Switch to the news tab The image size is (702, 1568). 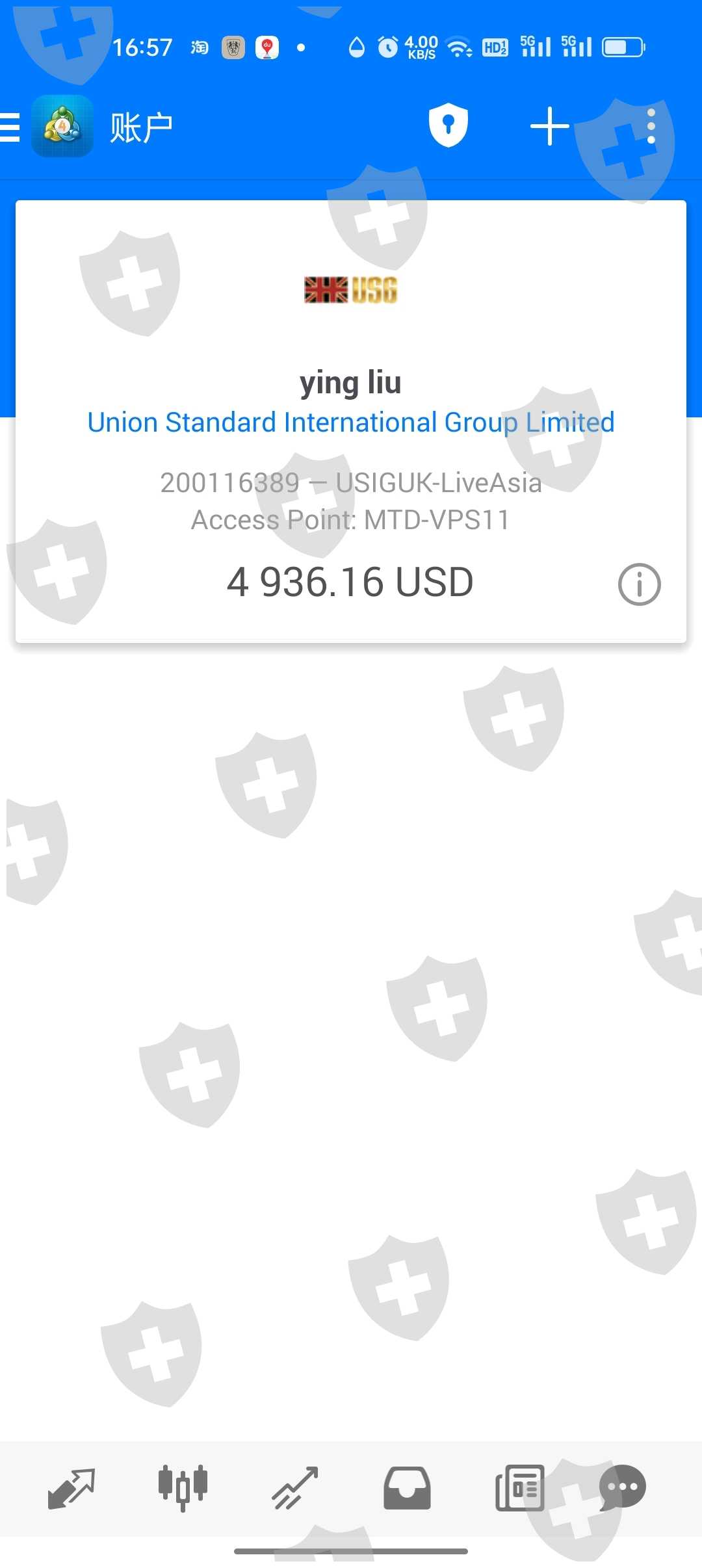[x=520, y=1488]
